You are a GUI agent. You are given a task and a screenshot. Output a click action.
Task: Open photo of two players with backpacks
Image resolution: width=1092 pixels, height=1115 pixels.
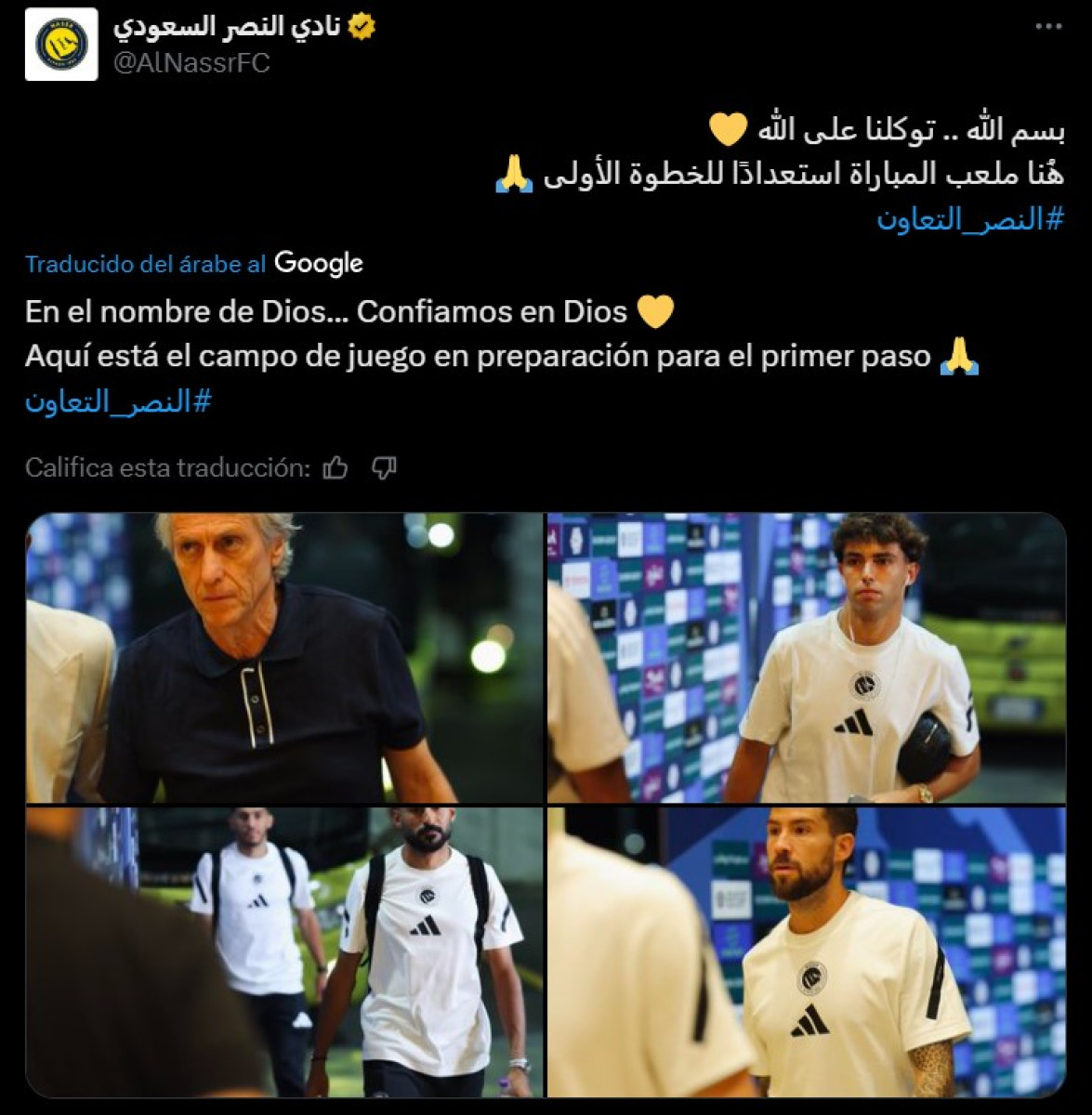tap(283, 951)
